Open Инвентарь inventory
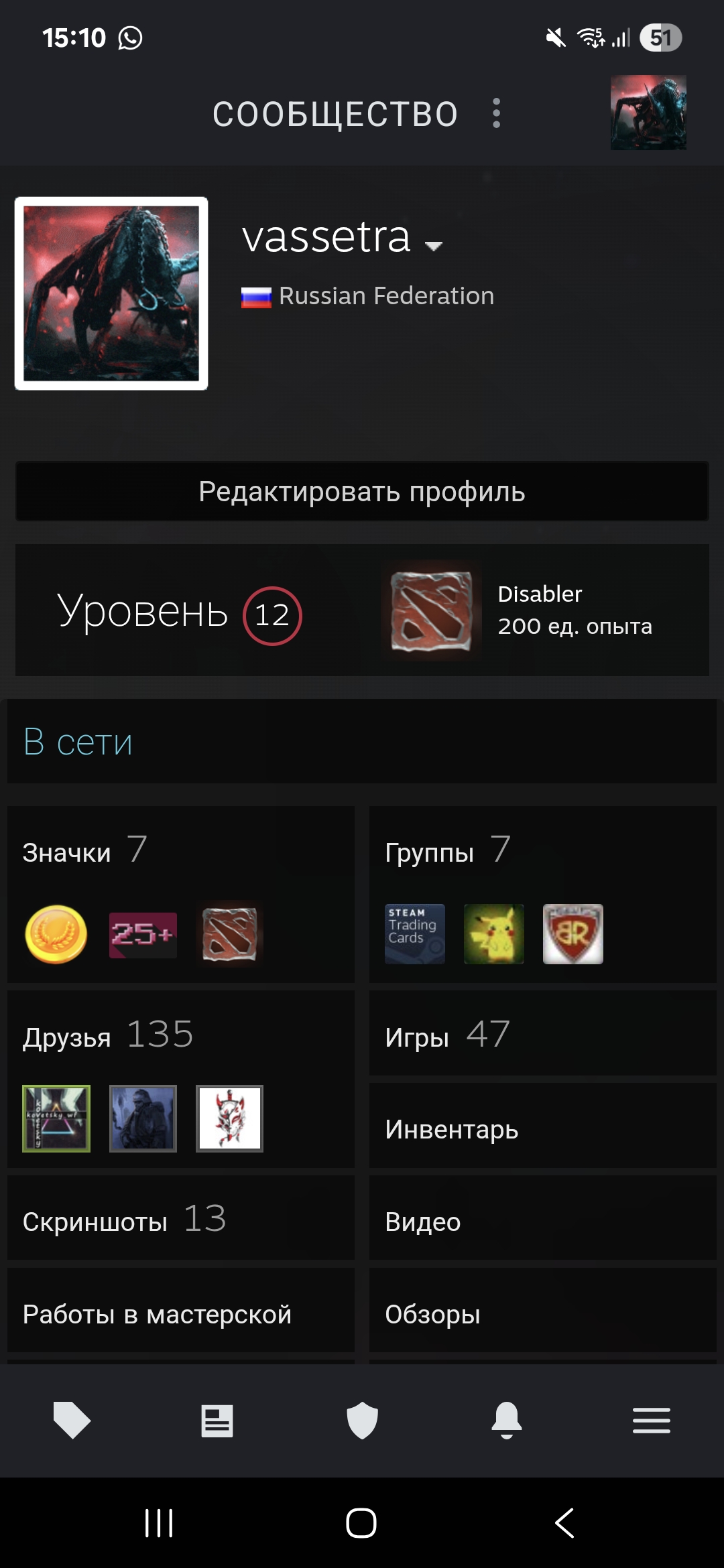 click(452, 1130)
